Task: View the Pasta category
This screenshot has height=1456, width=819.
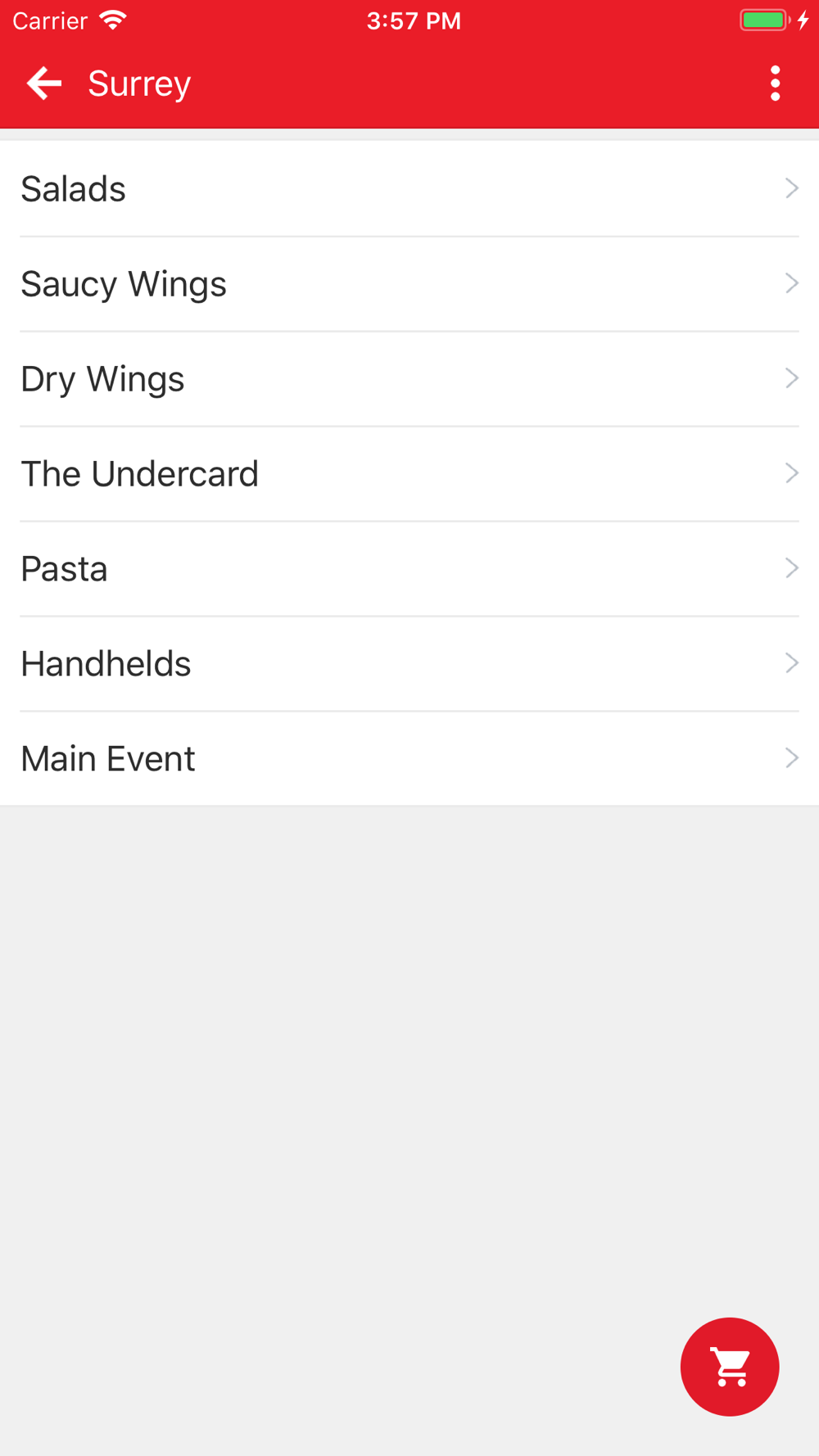Action: pos(409,569)
